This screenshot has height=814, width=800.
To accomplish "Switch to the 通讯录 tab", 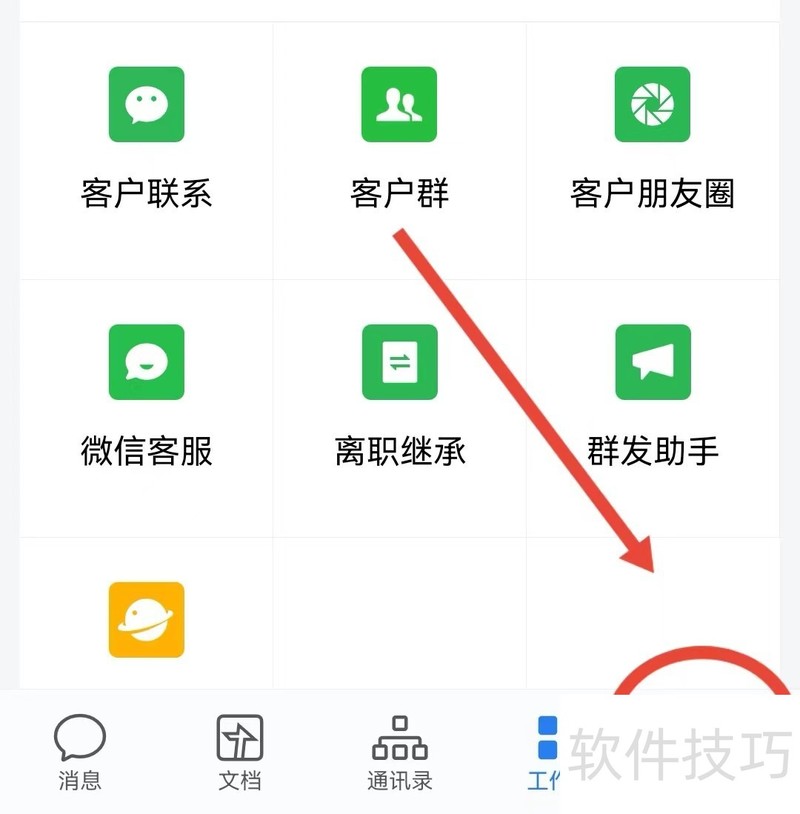I will point(399,752).
